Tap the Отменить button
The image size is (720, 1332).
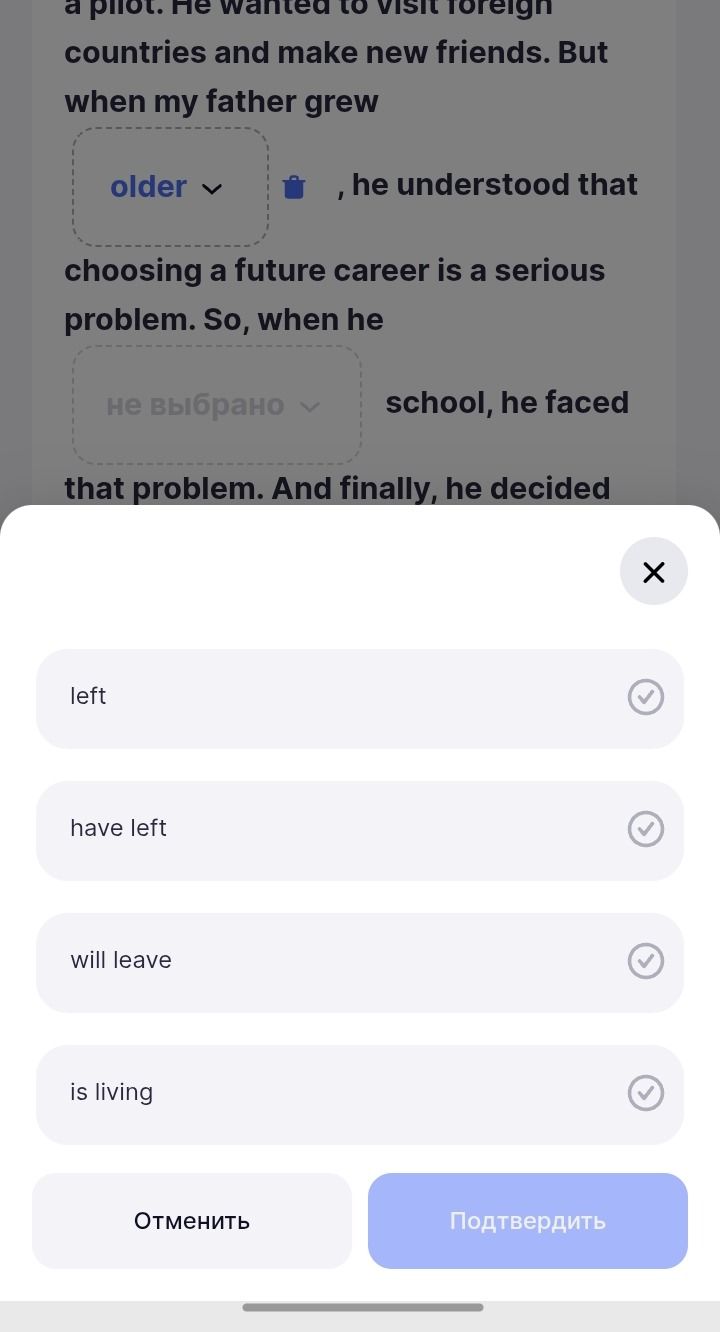point(192,1220)
